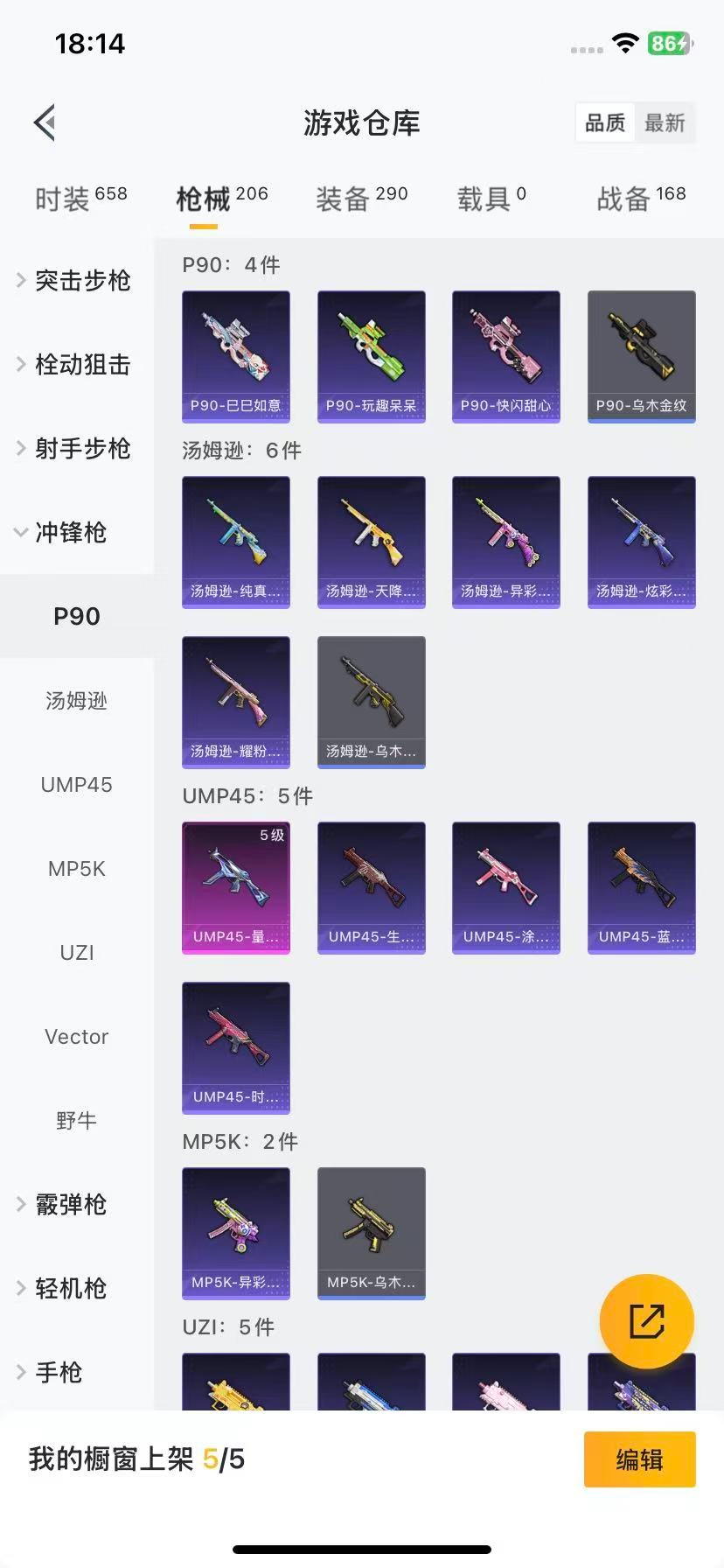This screenshot has height=1568, width=724.
Task: Select the UMP45-量 level 5 skin
Action: coord(235,887)
